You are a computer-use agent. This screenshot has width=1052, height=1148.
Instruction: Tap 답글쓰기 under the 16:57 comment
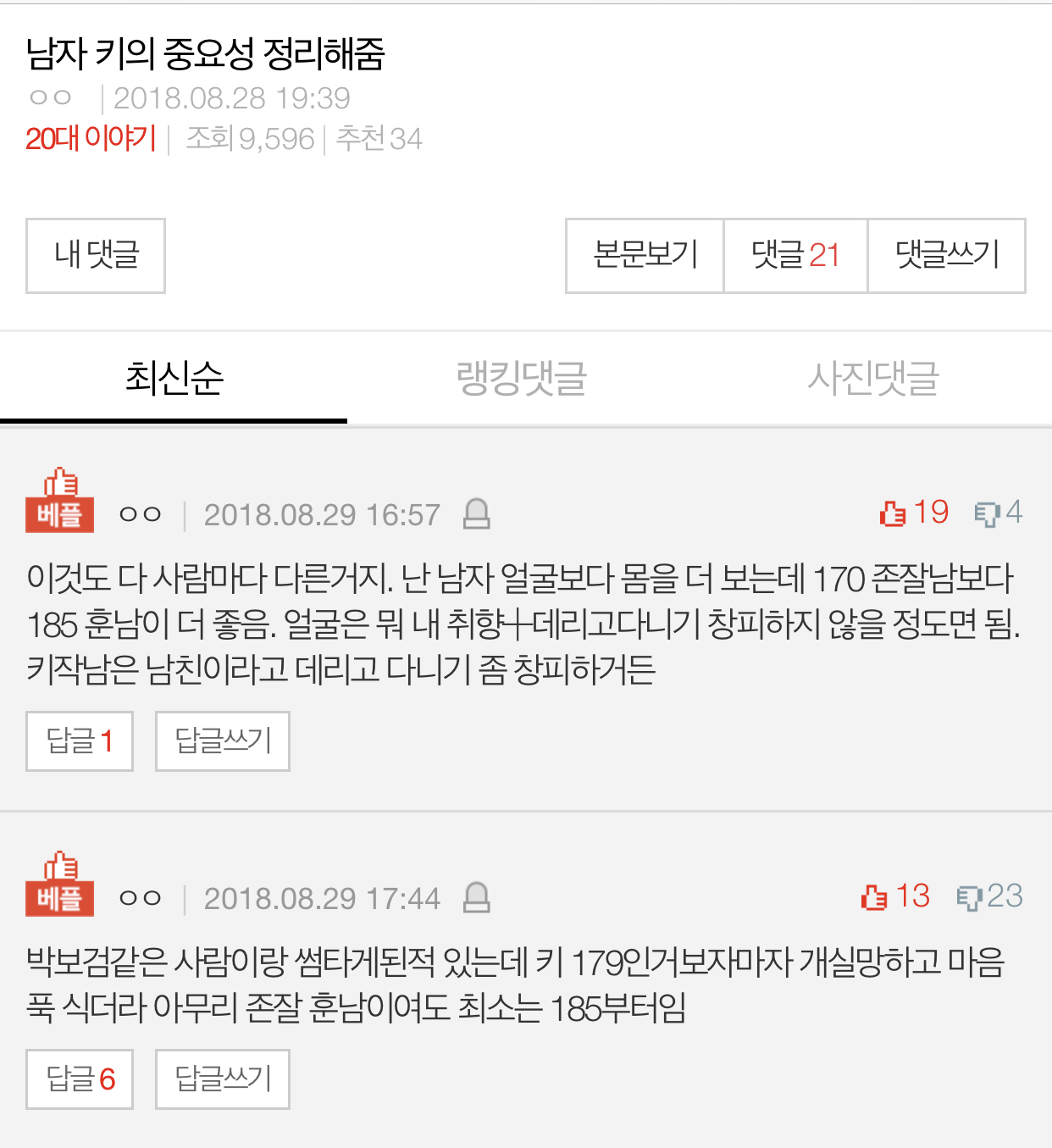[223, 741]
